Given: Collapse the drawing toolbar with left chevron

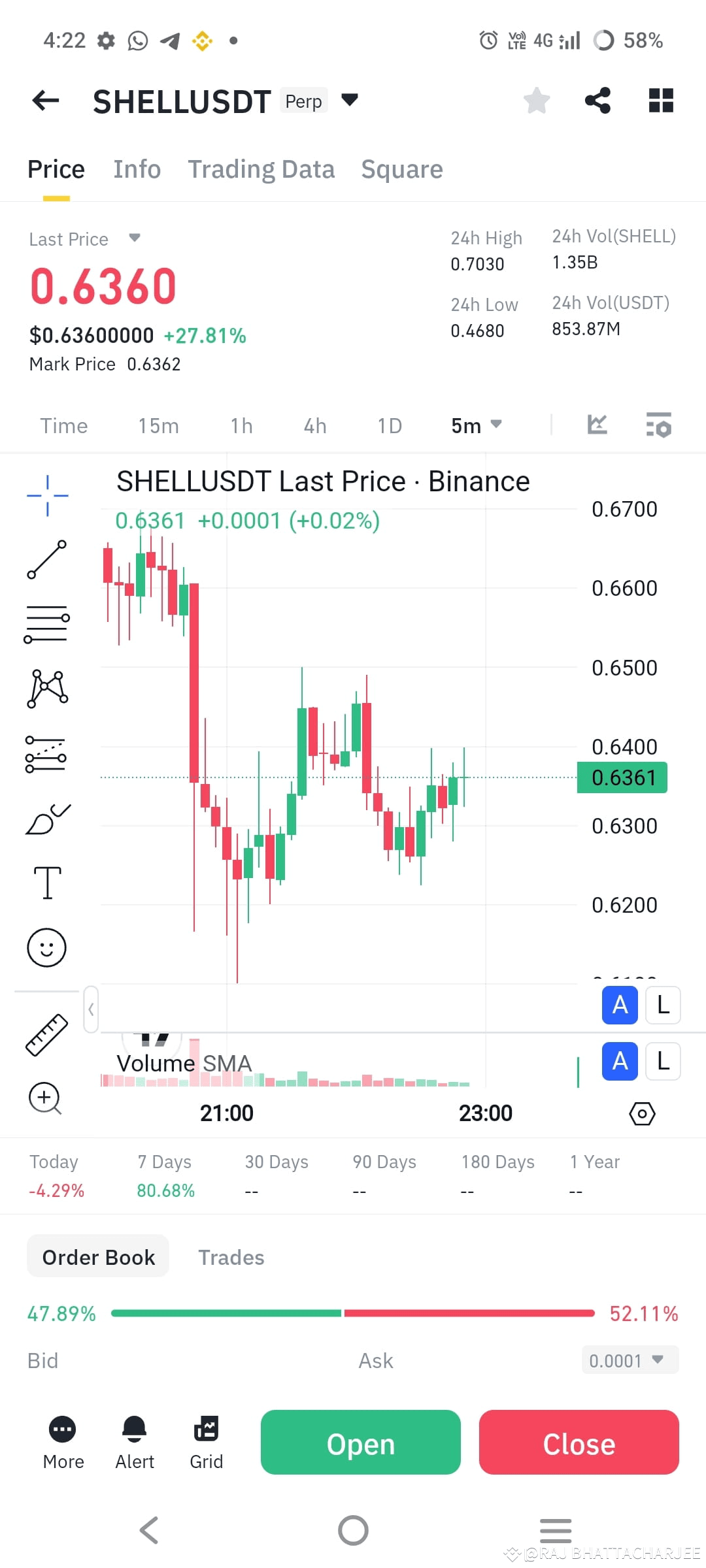Looking at the screenshot, I should pyautogui.click(x=91, y=1009).
